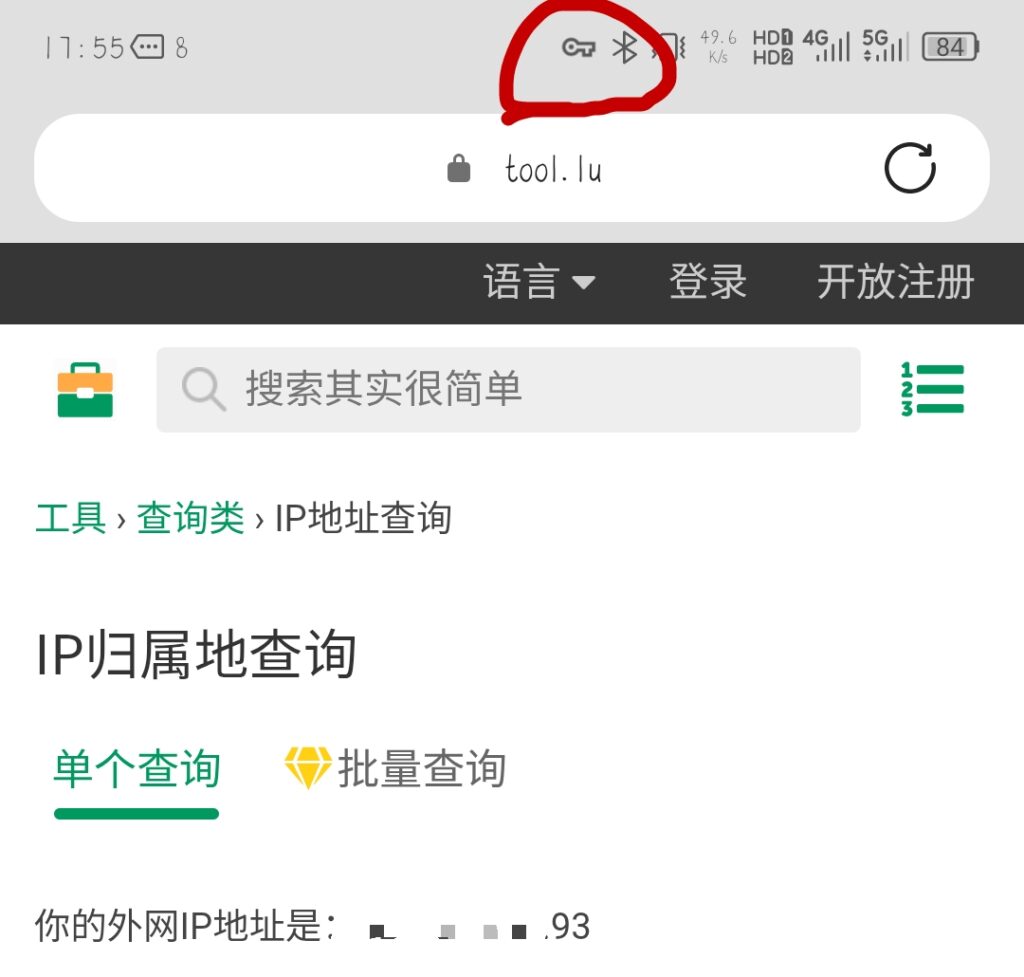Reload the tool.lu page
Image resolution: width=1024 pixels, height=977 pixels.
click(x=909, y=168)
